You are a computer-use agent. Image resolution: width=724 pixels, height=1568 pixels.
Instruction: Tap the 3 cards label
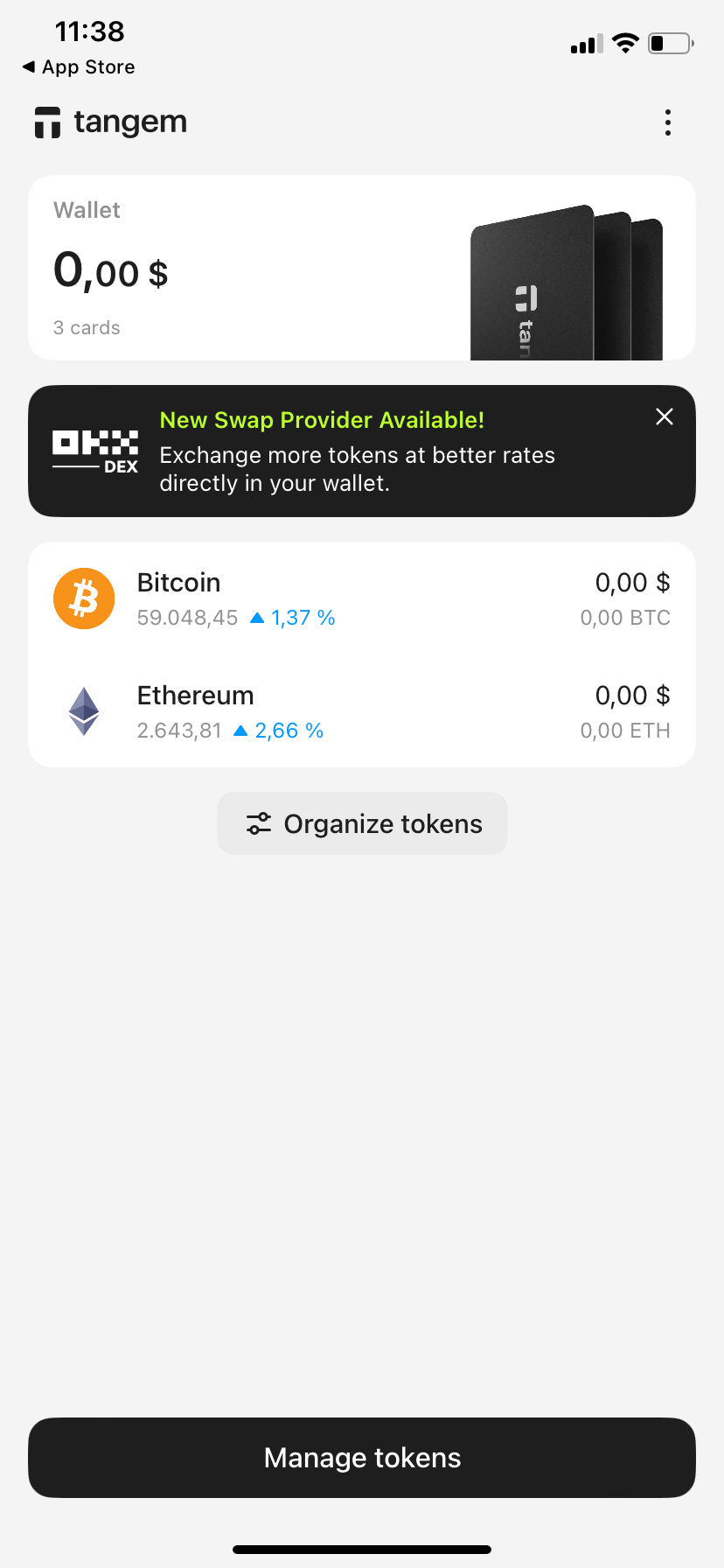(x=86, y=327)
